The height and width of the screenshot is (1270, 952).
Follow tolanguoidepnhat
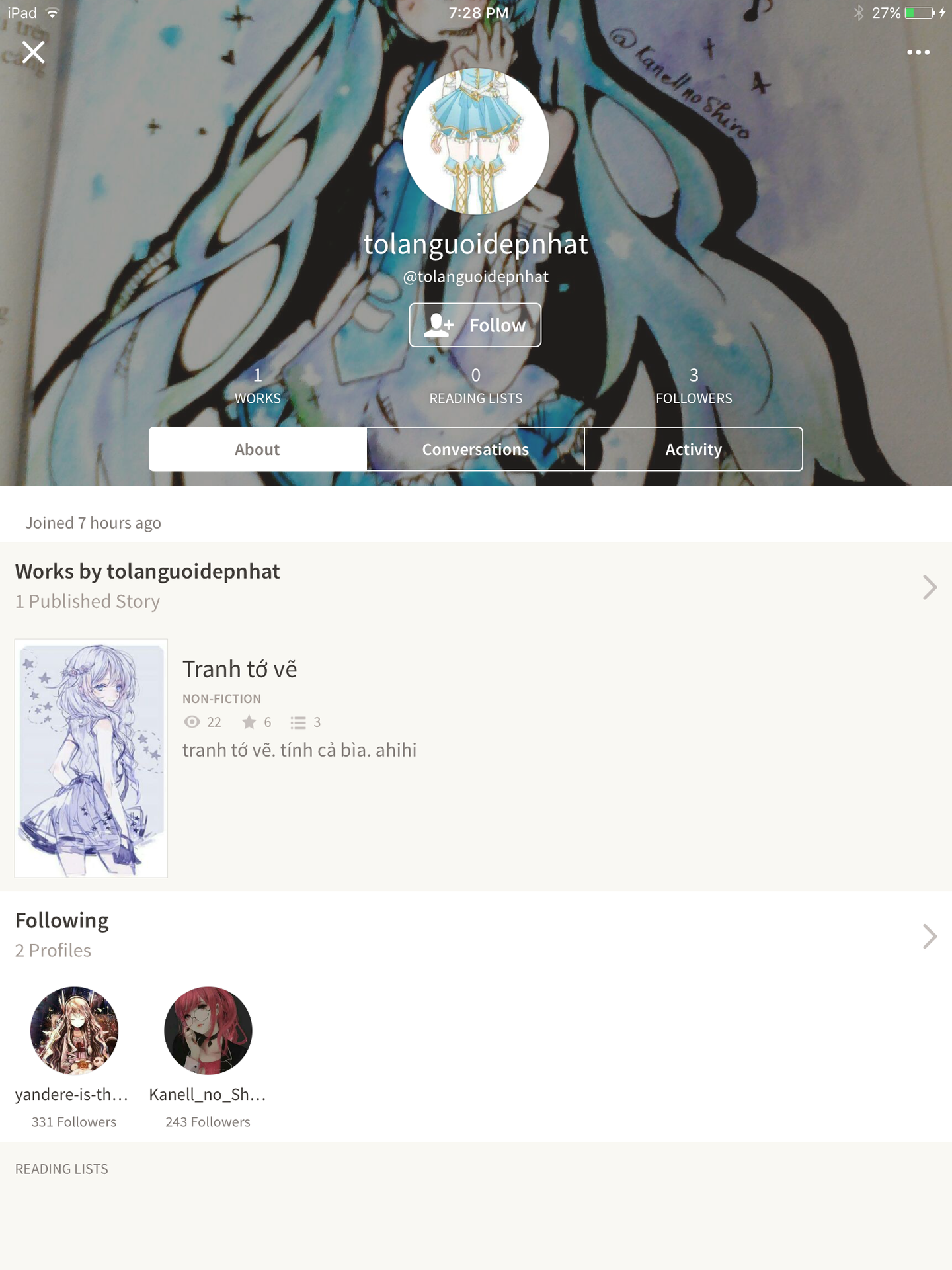coord(475,325)
